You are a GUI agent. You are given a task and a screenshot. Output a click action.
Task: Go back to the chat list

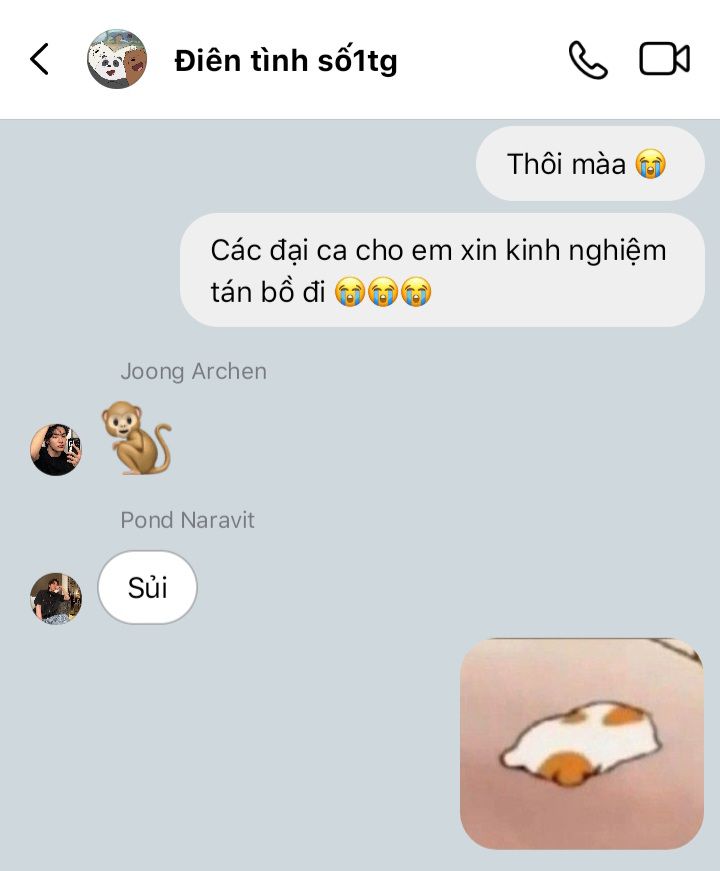point(39,60)
